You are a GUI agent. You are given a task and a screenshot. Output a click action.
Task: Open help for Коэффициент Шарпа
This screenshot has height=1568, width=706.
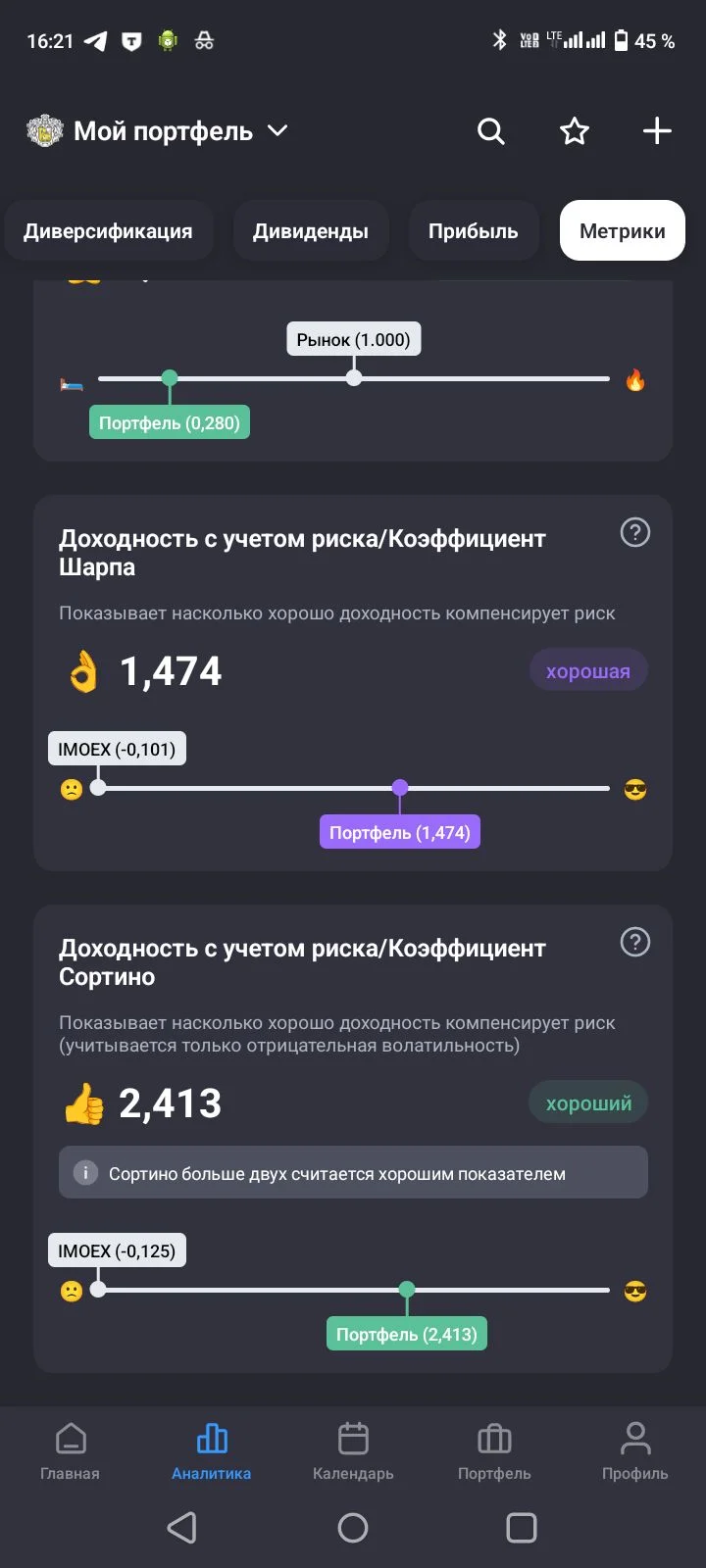pos(635,532)
